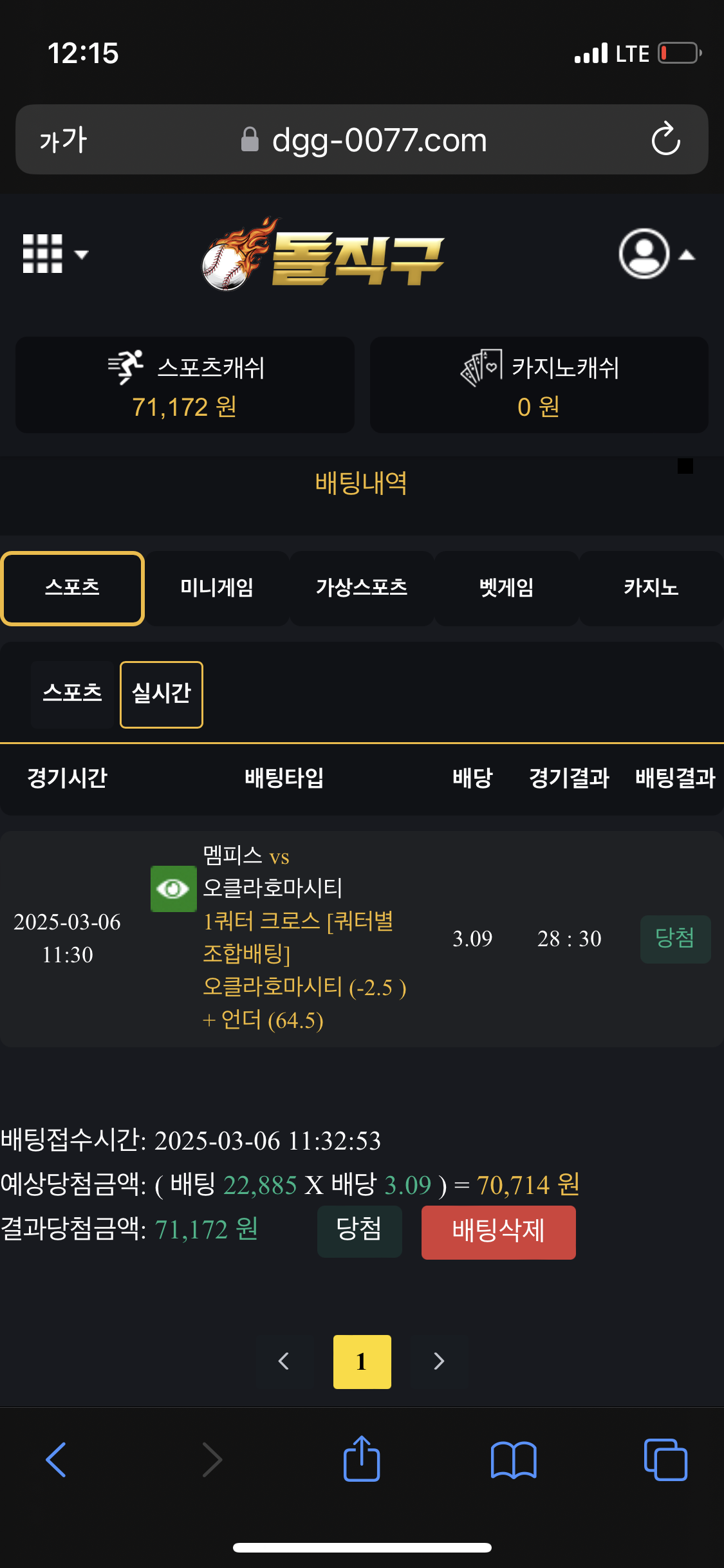Switch to the 카지노 tab
This screenshot has height=1568, width=724.
[x=651, y=588]
